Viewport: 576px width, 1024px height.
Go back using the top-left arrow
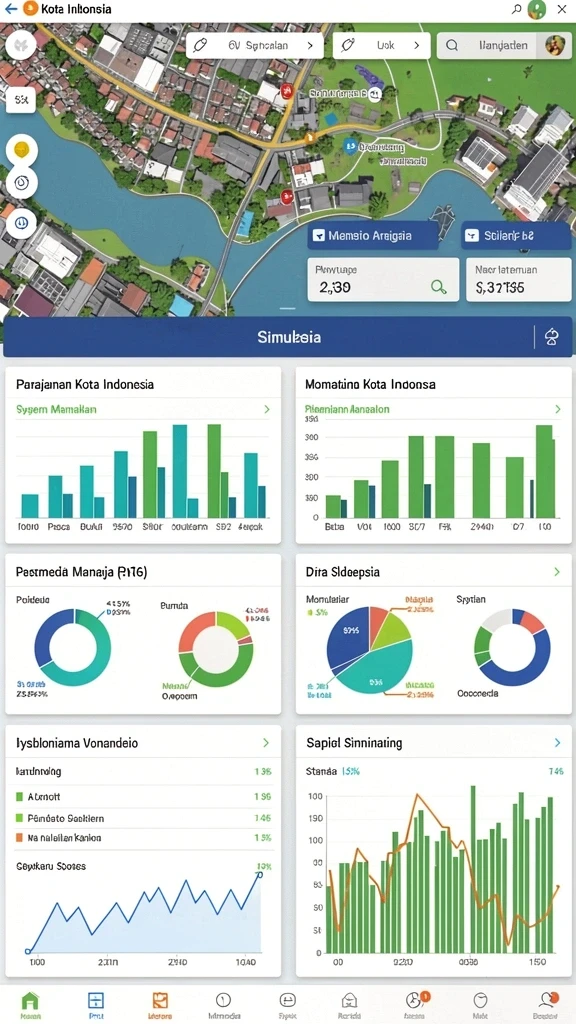10,9
